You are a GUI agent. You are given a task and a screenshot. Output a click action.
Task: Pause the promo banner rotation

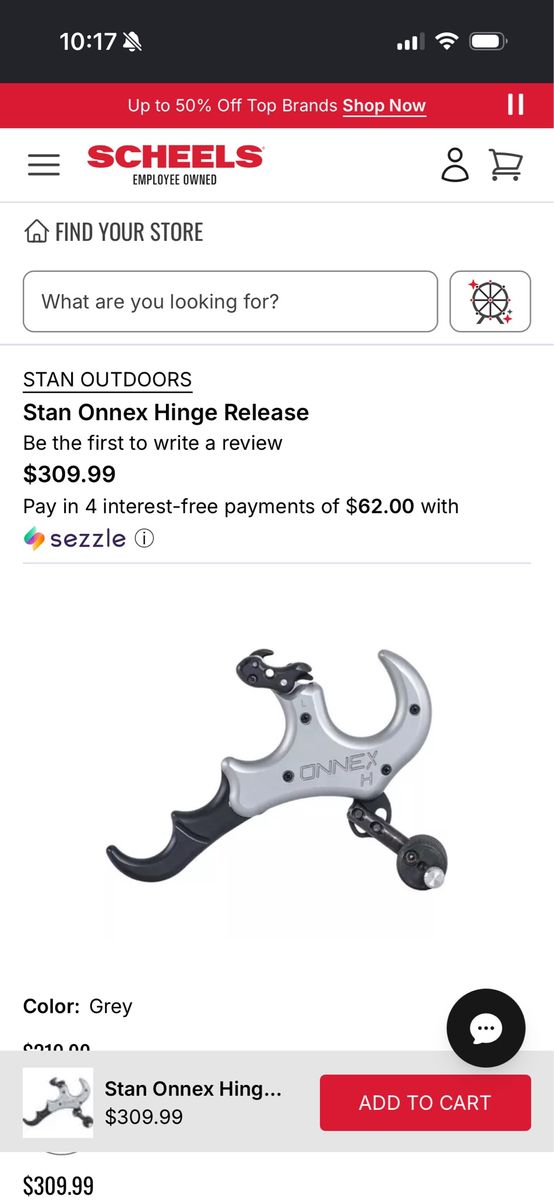click(516, 105)
